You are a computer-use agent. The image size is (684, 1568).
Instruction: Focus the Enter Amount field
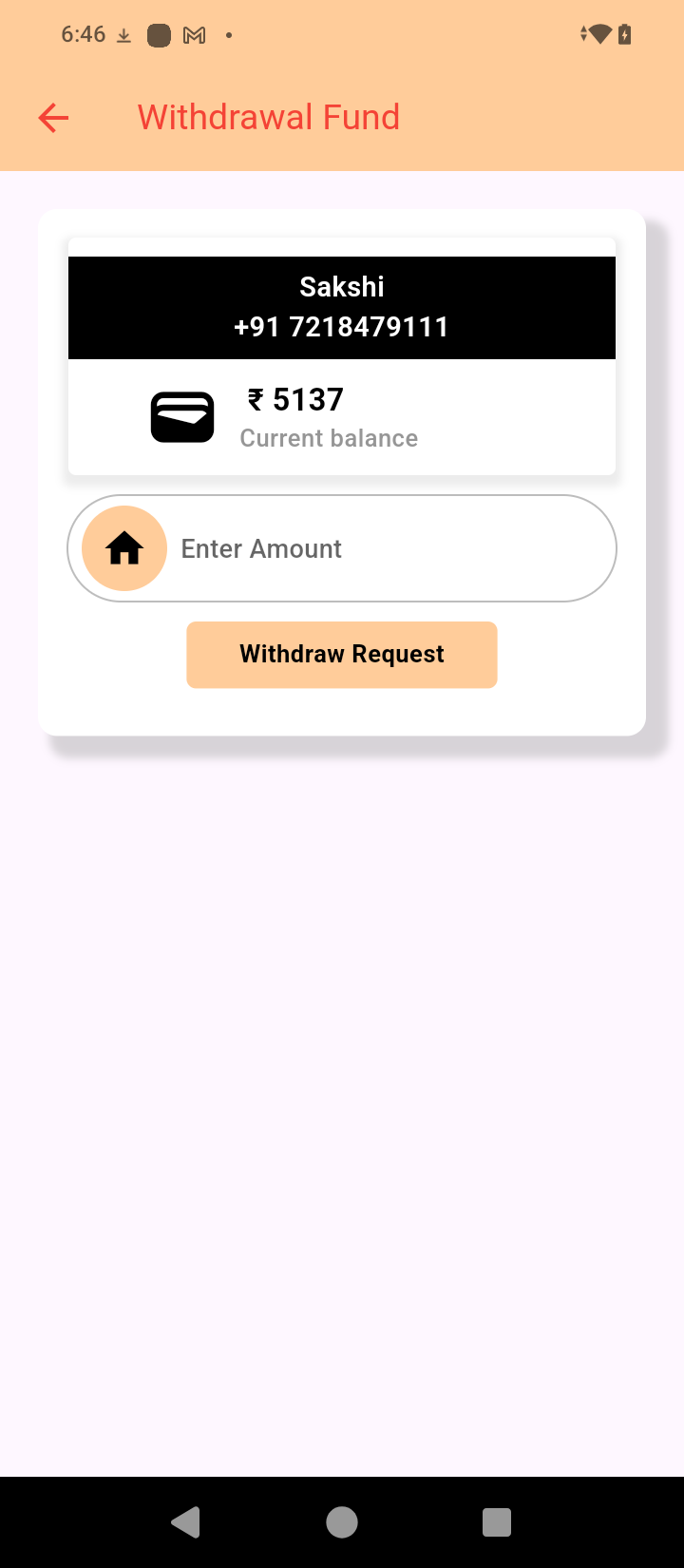click(x=380, y=548)
